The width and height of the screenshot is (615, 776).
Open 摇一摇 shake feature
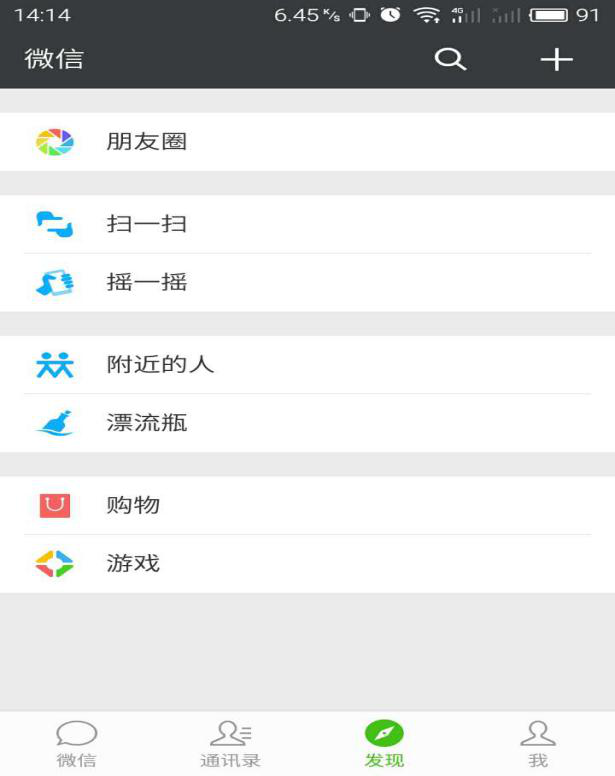pyautogui.click(x=146, y=283)
